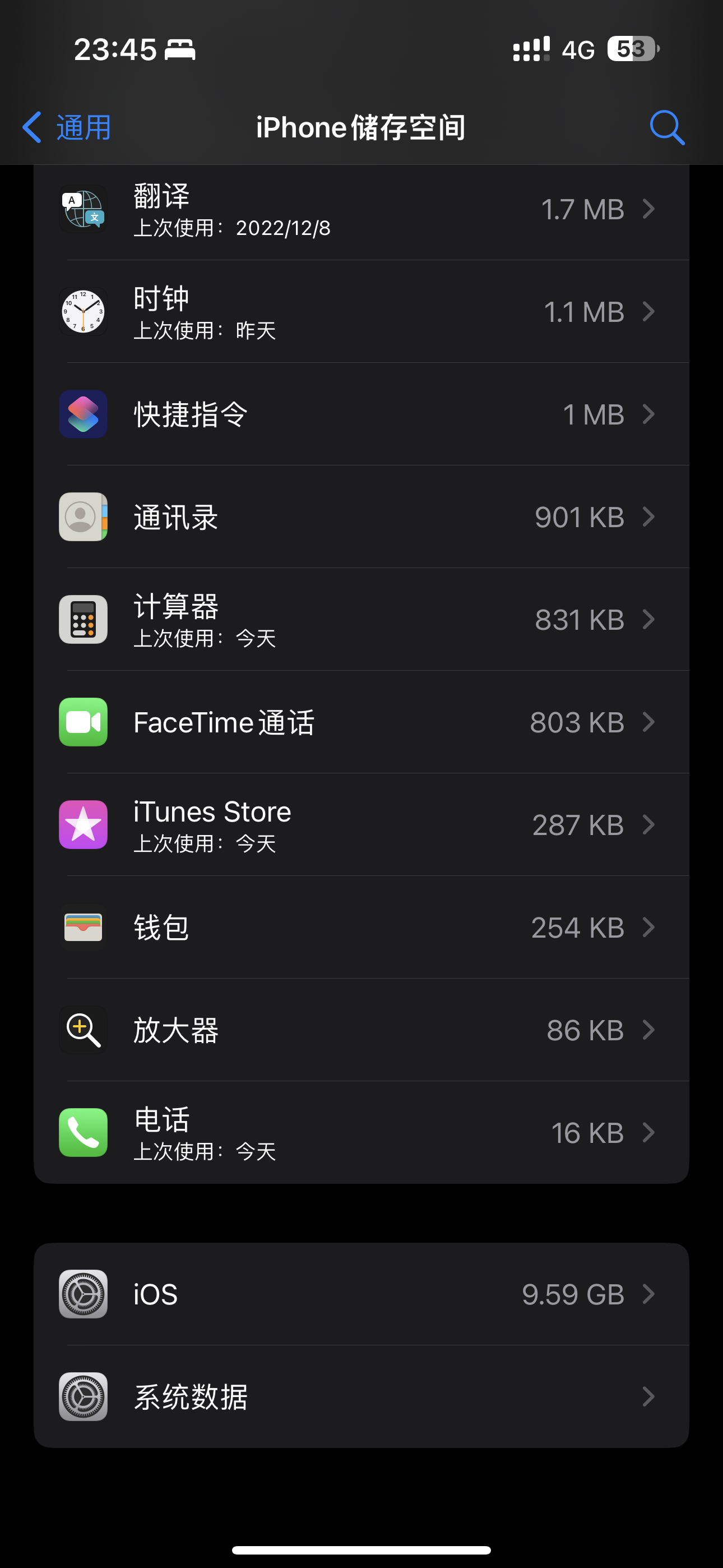Tap the 电话 storage row
This screenshot has width=723, height=1568.
(361, 1133)
